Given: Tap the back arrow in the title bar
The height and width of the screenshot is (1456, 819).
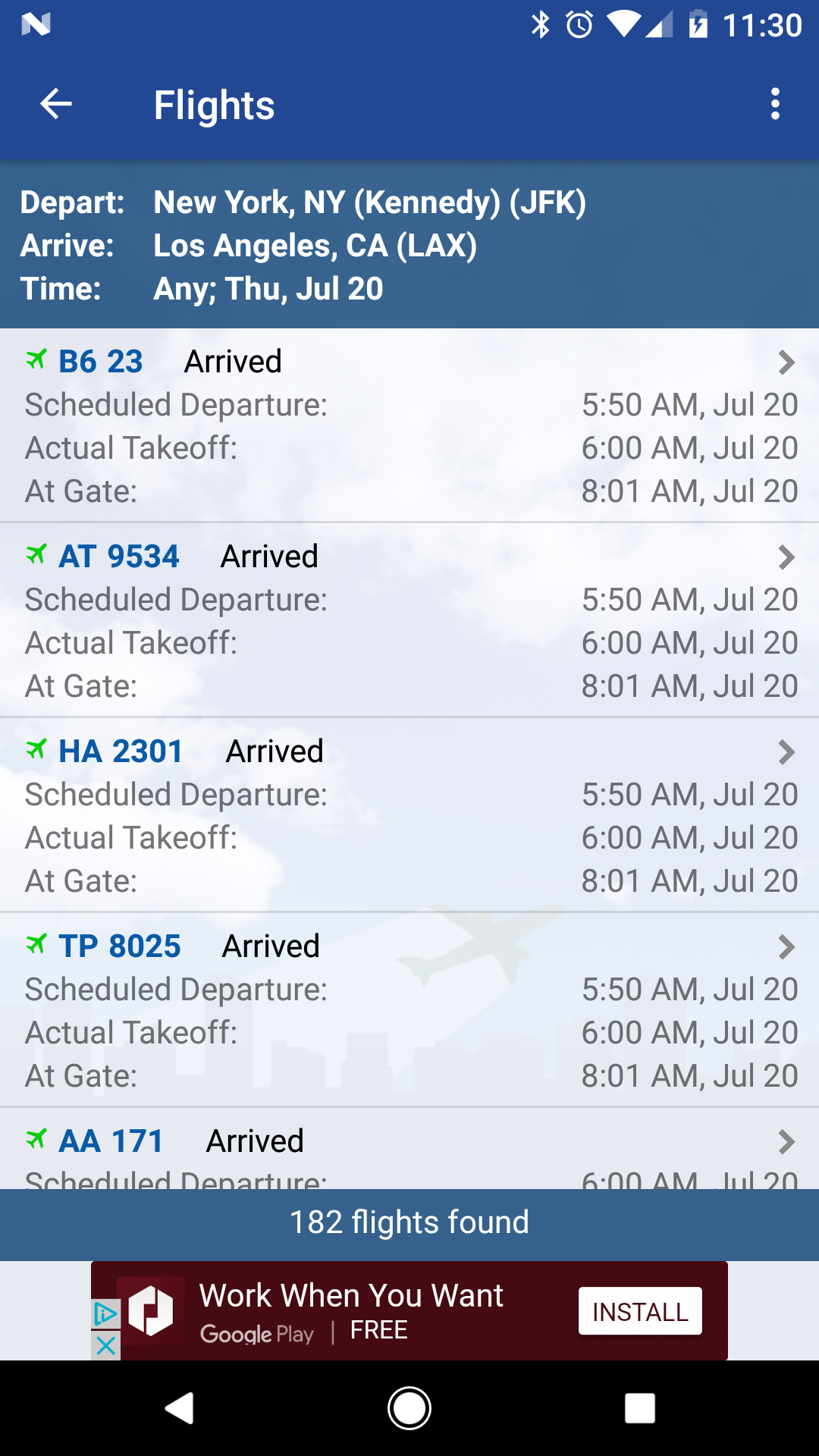Looking at the screenshot, I should (53, 105).
